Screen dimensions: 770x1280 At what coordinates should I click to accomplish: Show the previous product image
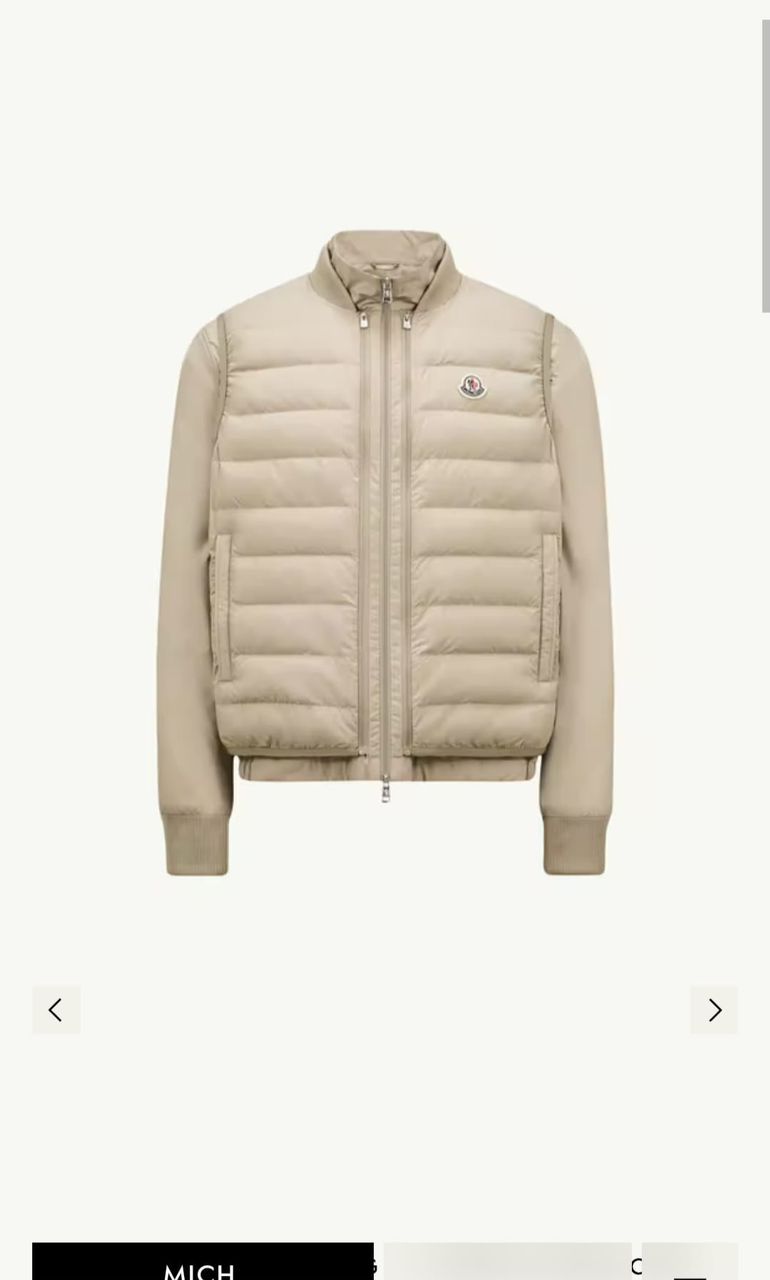click(56, 1010)
